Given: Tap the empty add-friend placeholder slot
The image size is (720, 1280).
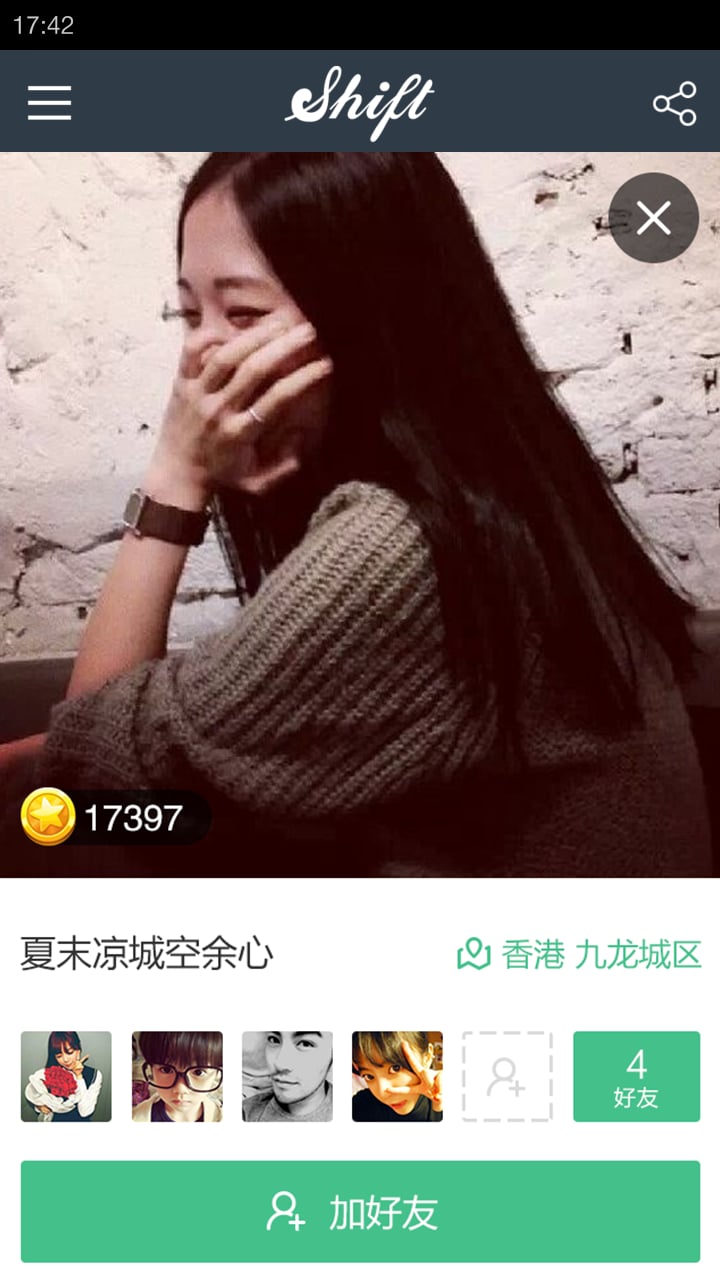Looking at the screenshot, I should pyautogui.click(x=507, y=1076).
